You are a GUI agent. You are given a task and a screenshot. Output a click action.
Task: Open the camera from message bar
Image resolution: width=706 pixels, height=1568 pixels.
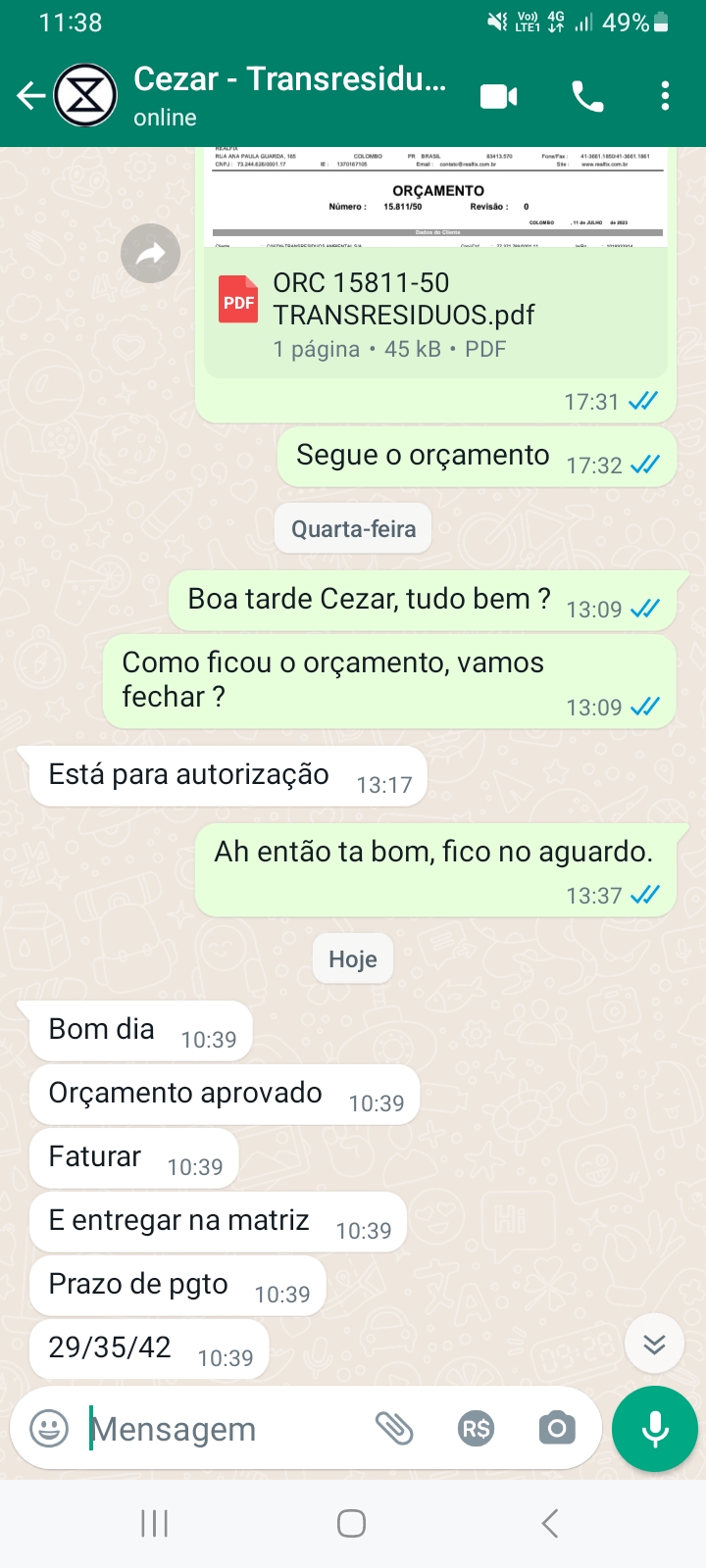pyautogui.click(x=556, y=1428)
